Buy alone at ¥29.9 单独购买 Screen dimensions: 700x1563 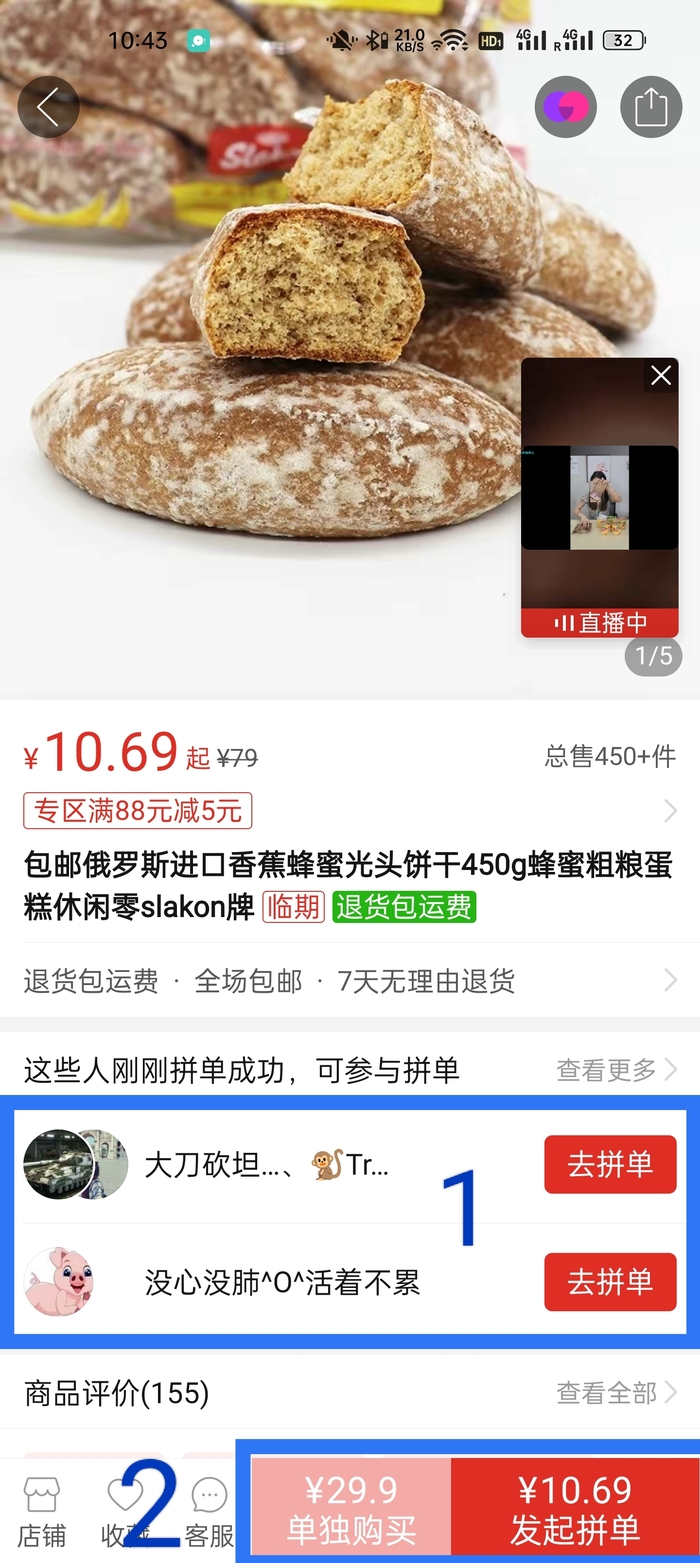pyautogui.click(x=351, y=1510)
